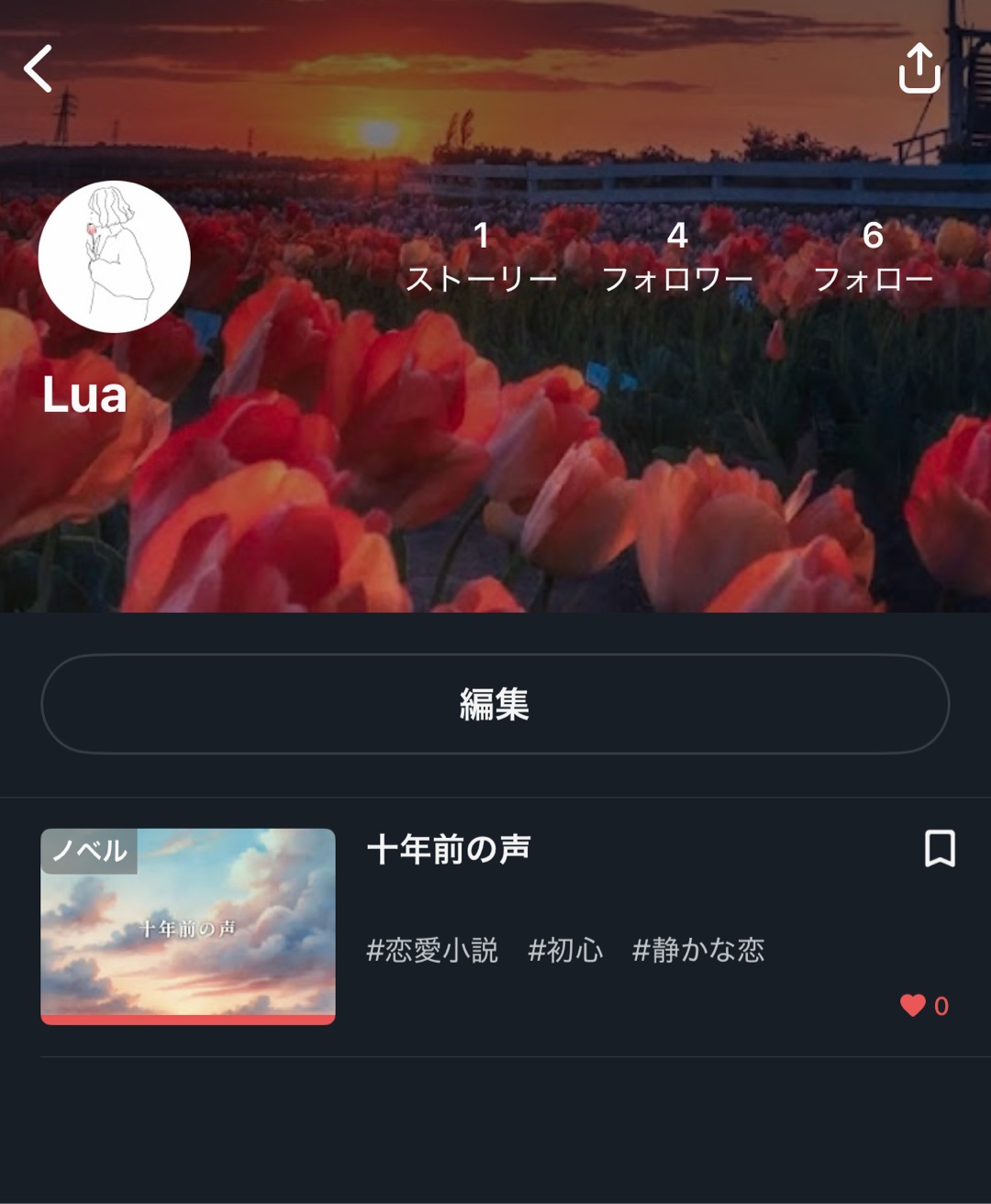Bookmark the story 十年前の声
Viewport: 991px width, 1204px height.
click(x=940, y=849)
